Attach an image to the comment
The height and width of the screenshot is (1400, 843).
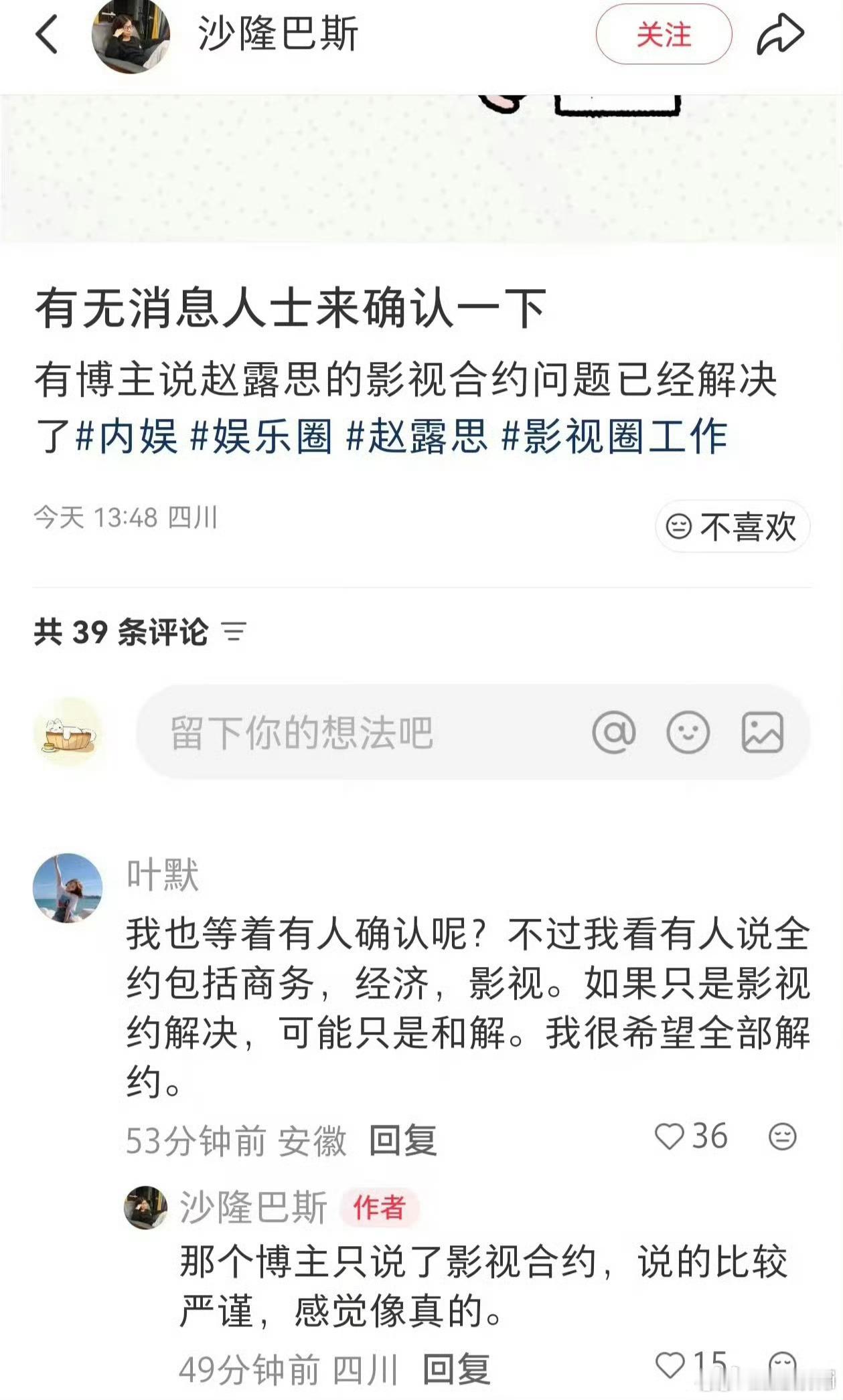(x=763, y=731)
